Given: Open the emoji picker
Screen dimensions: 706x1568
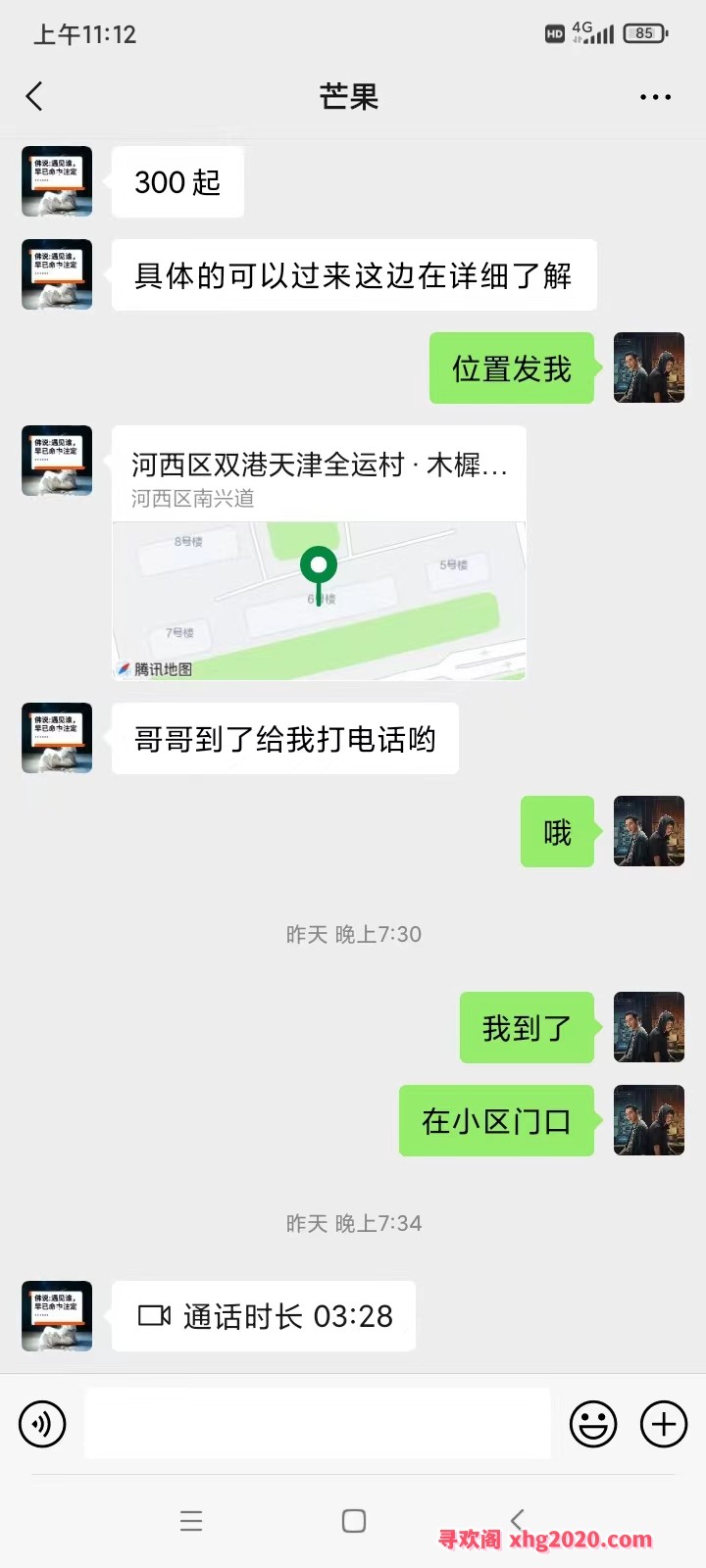Looking at the screenshot, I should pos(593,1424).
